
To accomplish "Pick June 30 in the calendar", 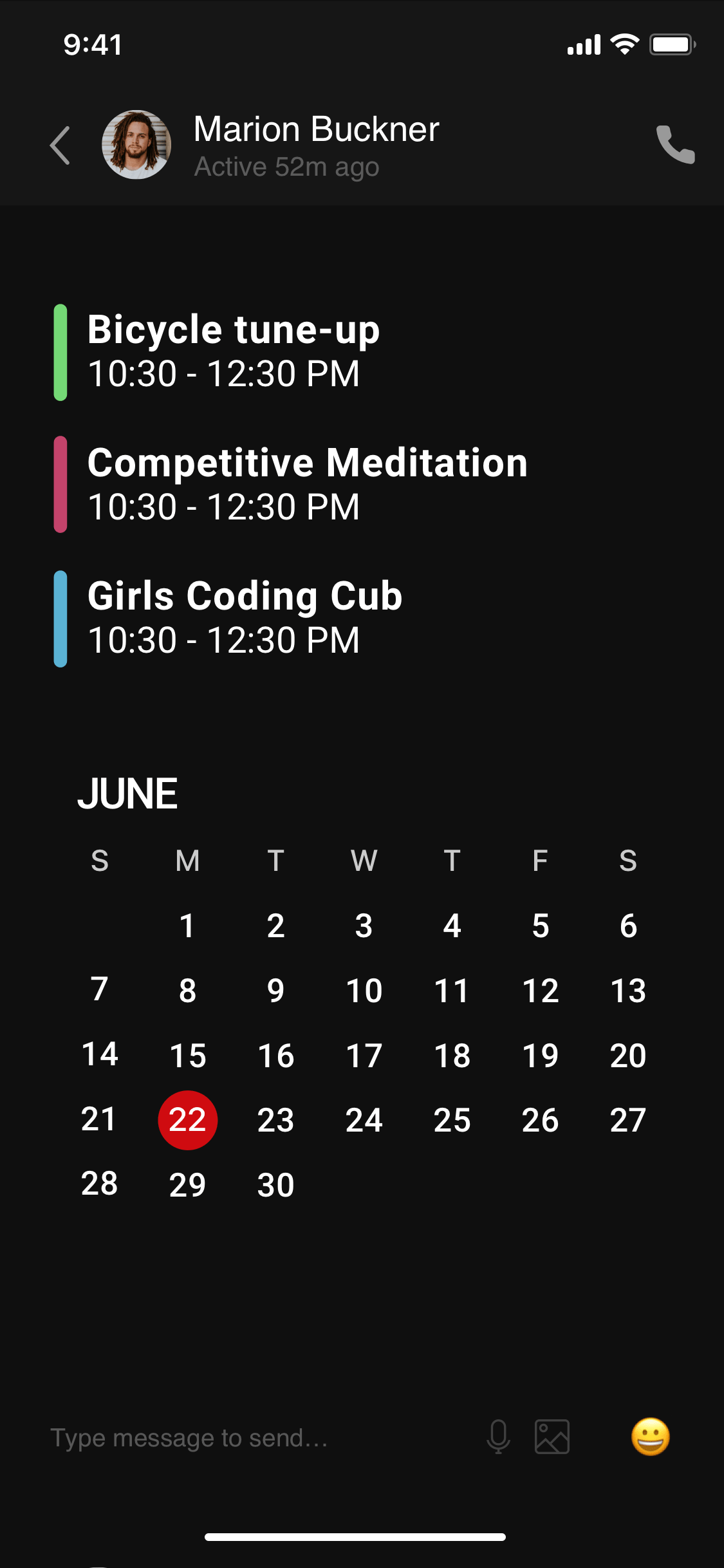I will tap(275, 1184).
